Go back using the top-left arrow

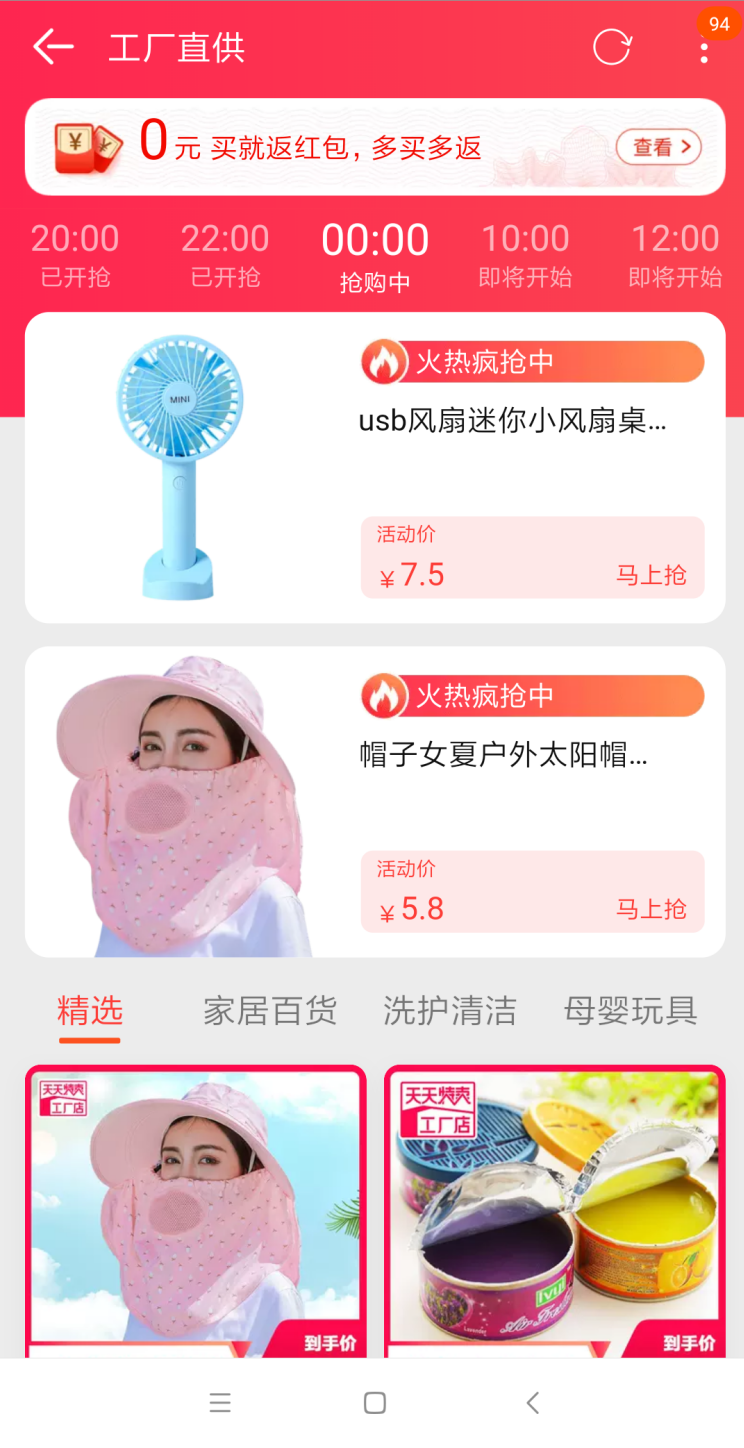point(53,47)
